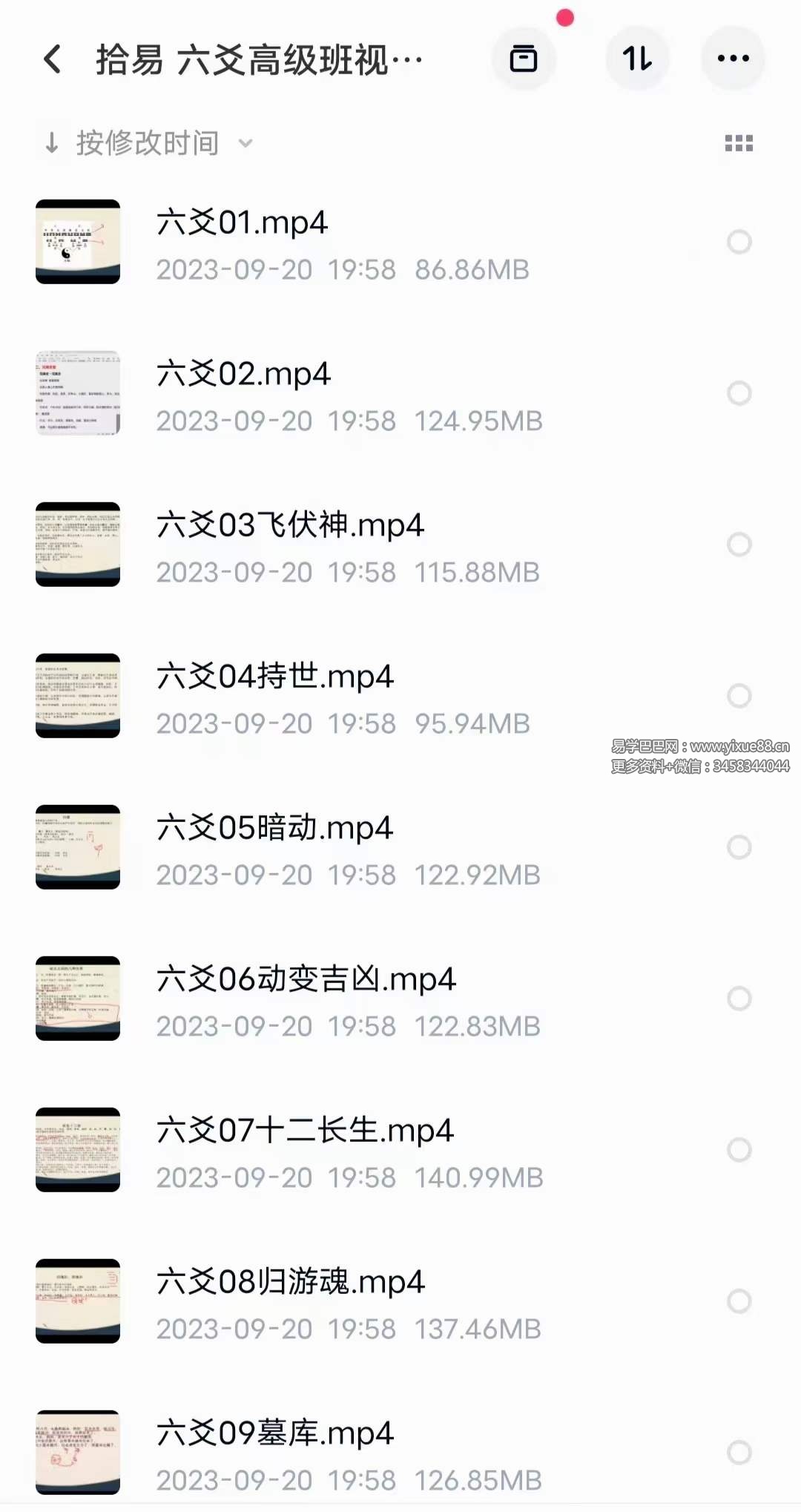This screenshot has height=1512, width=801.
Task: Select the checkbox next to 六爻06动变吉凶.mp4
Action: click(x=739, y=999)
